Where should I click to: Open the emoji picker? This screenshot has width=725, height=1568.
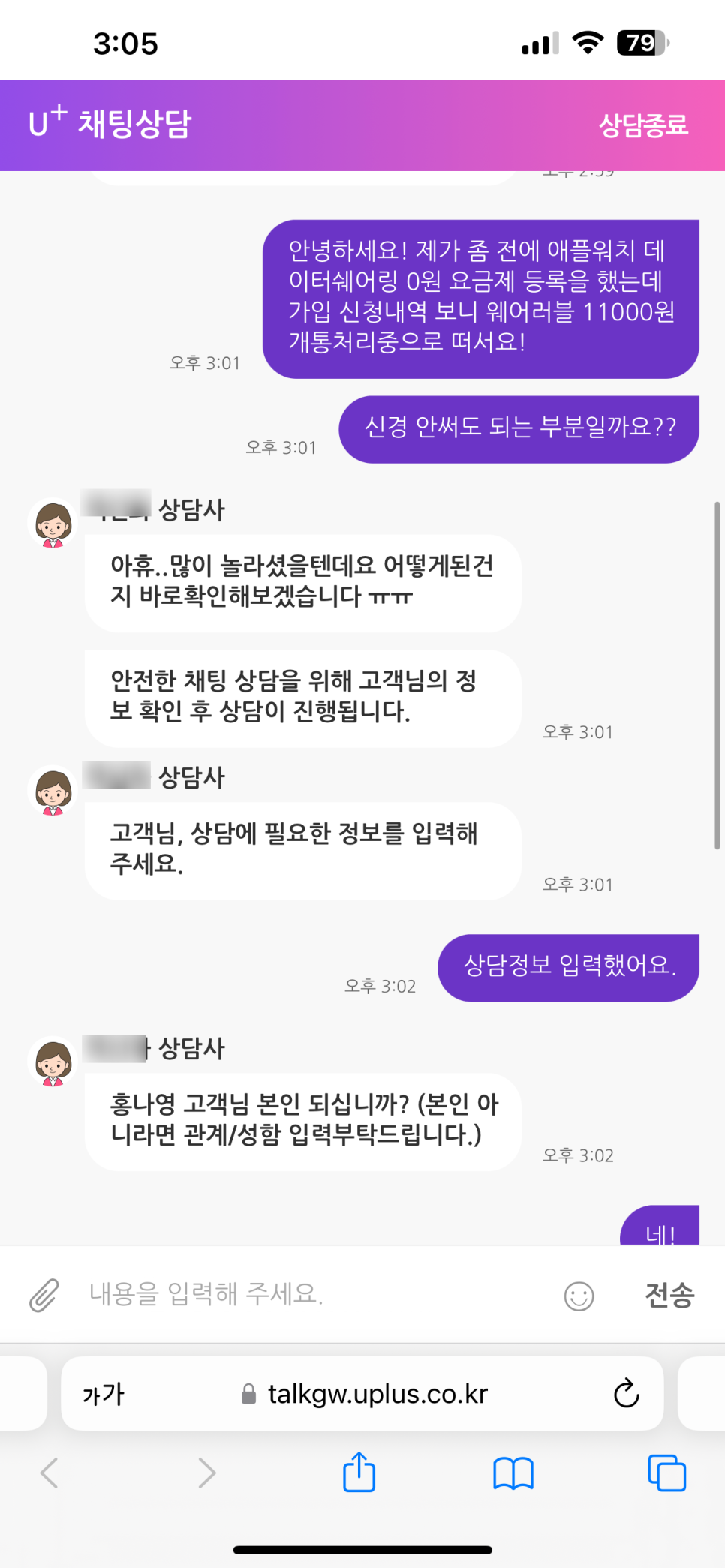[x=579, y=1296]
